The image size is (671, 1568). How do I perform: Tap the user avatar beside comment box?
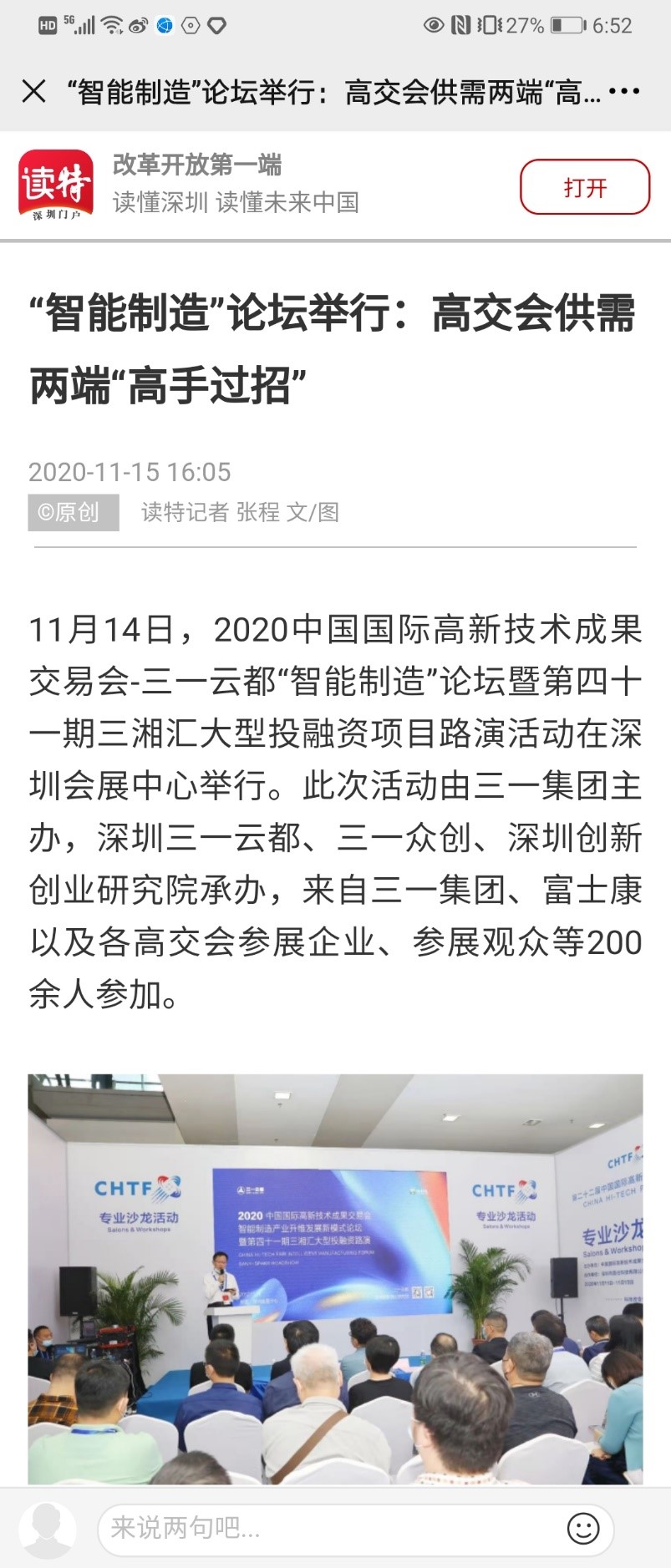(47, 1528)
